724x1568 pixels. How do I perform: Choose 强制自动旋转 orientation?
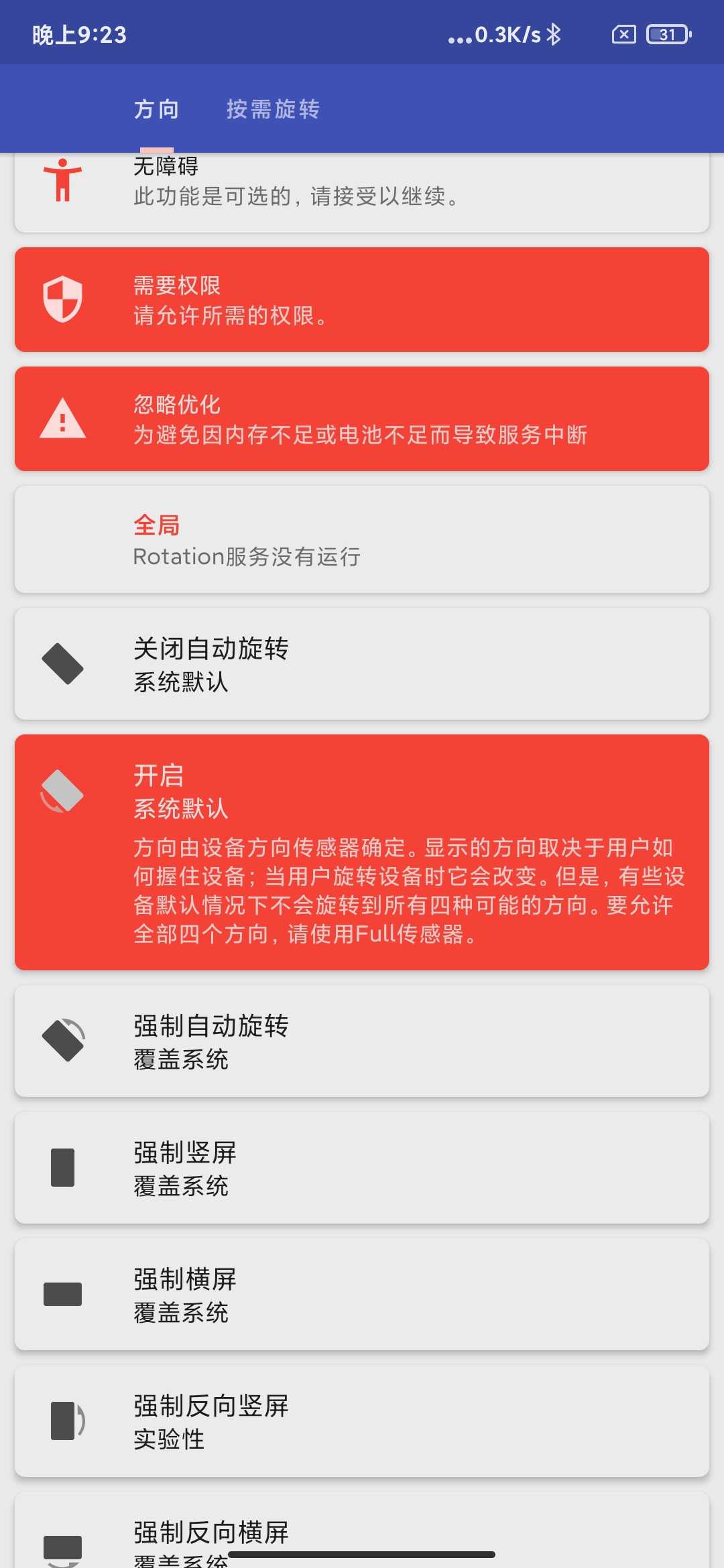click(x=362, y=1041)
